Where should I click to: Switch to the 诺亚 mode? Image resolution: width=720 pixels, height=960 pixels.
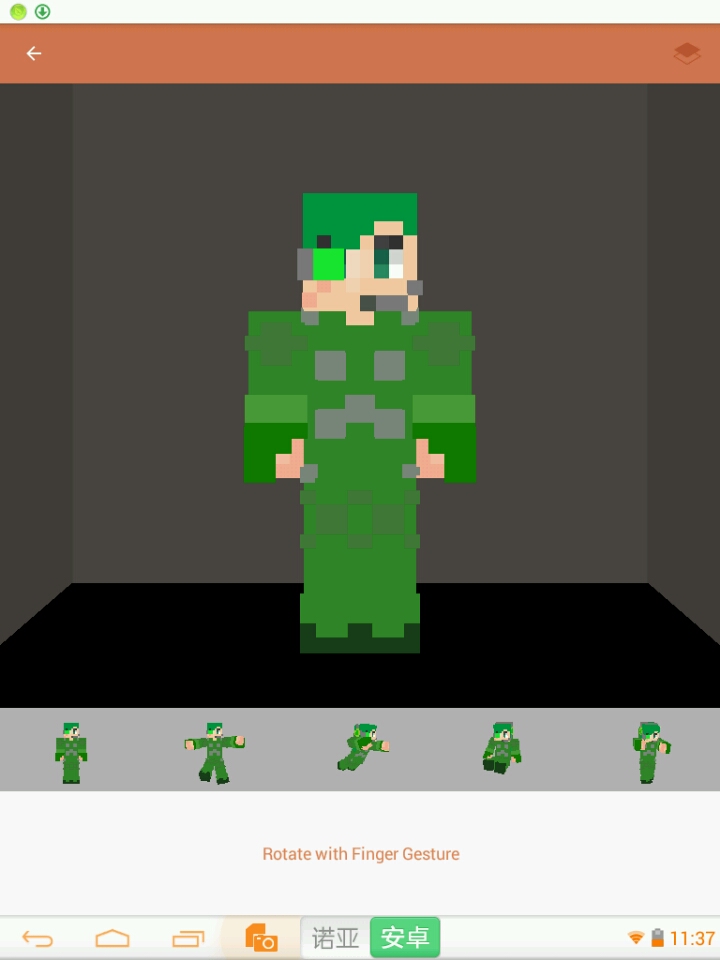336,938
